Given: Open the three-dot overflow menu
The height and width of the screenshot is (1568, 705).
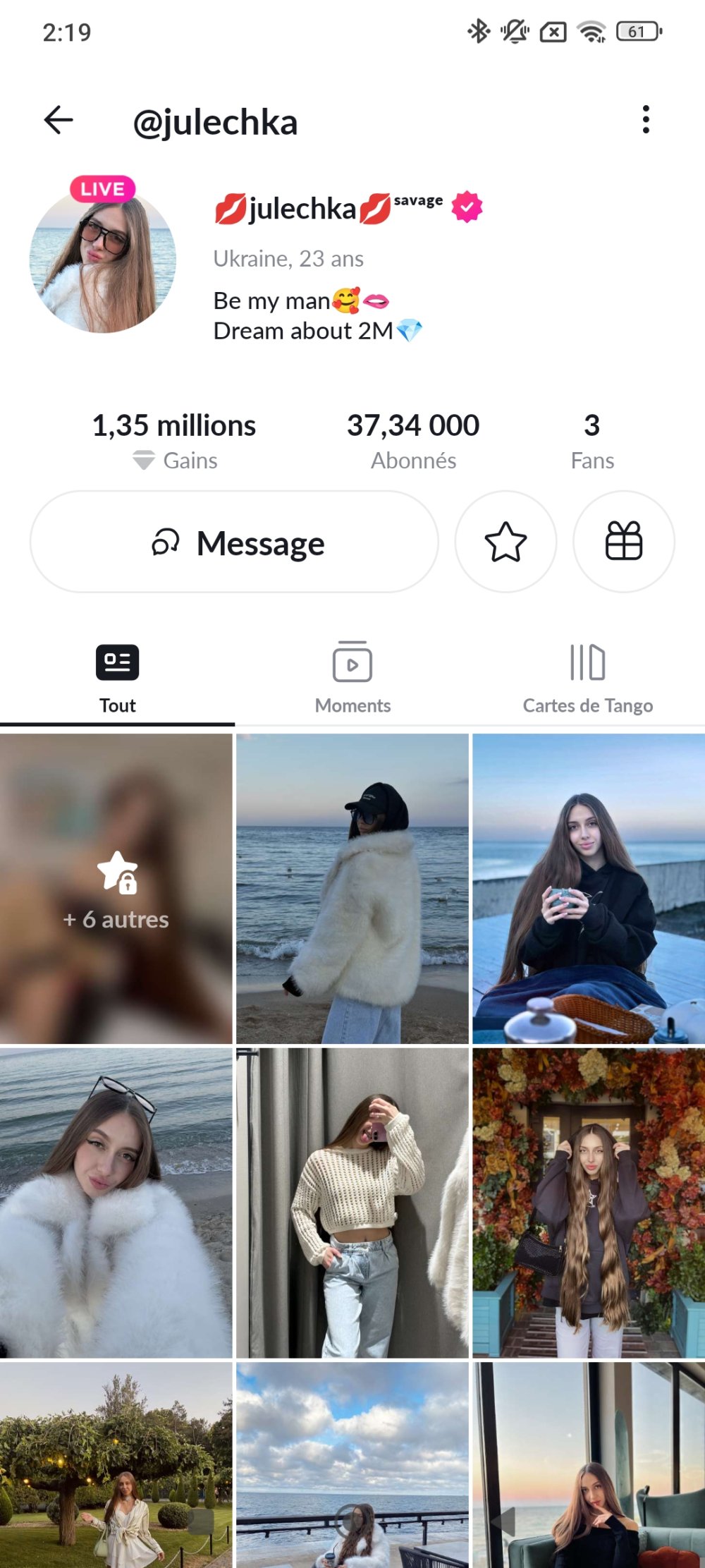Looking at the screenshot, I should (645, 120).
